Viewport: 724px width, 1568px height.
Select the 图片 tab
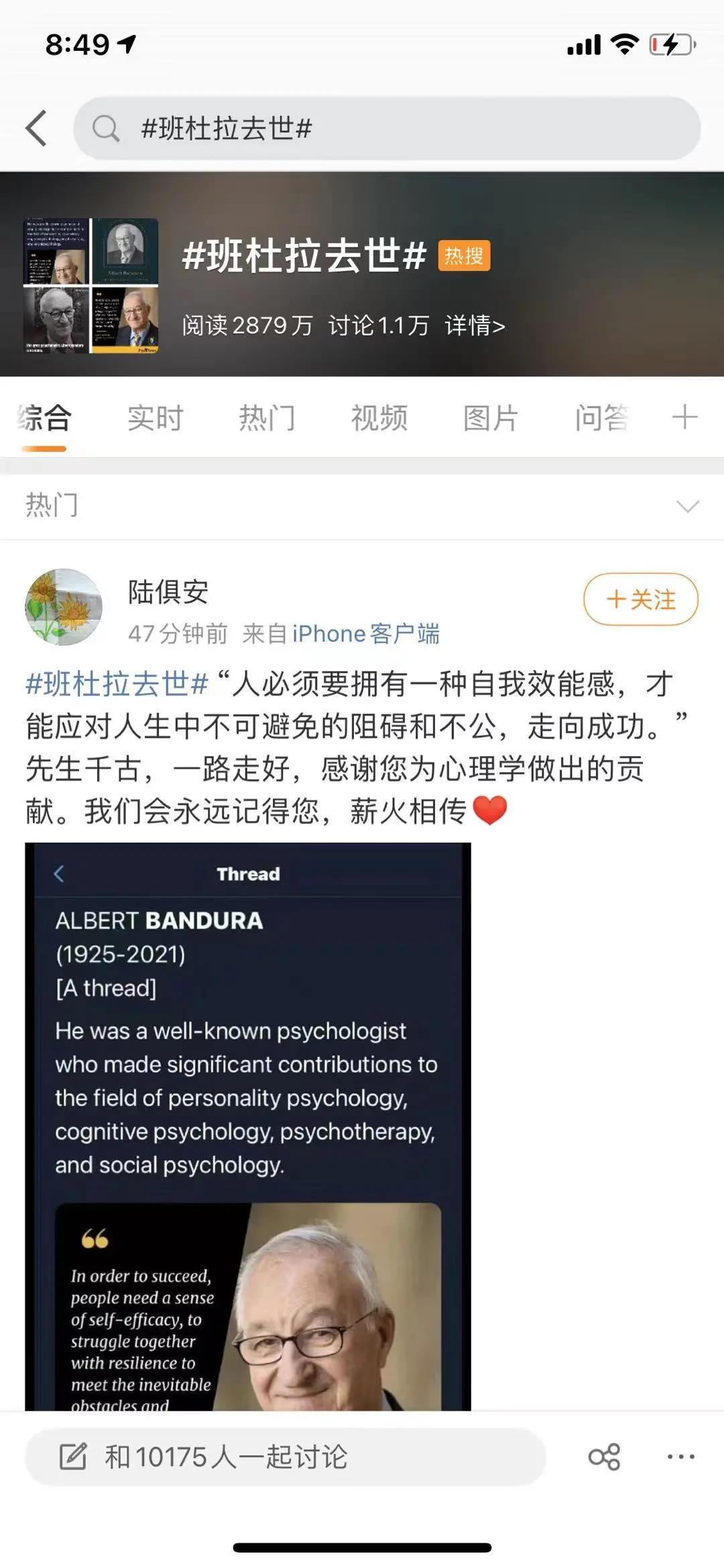(x=490, y=418)
